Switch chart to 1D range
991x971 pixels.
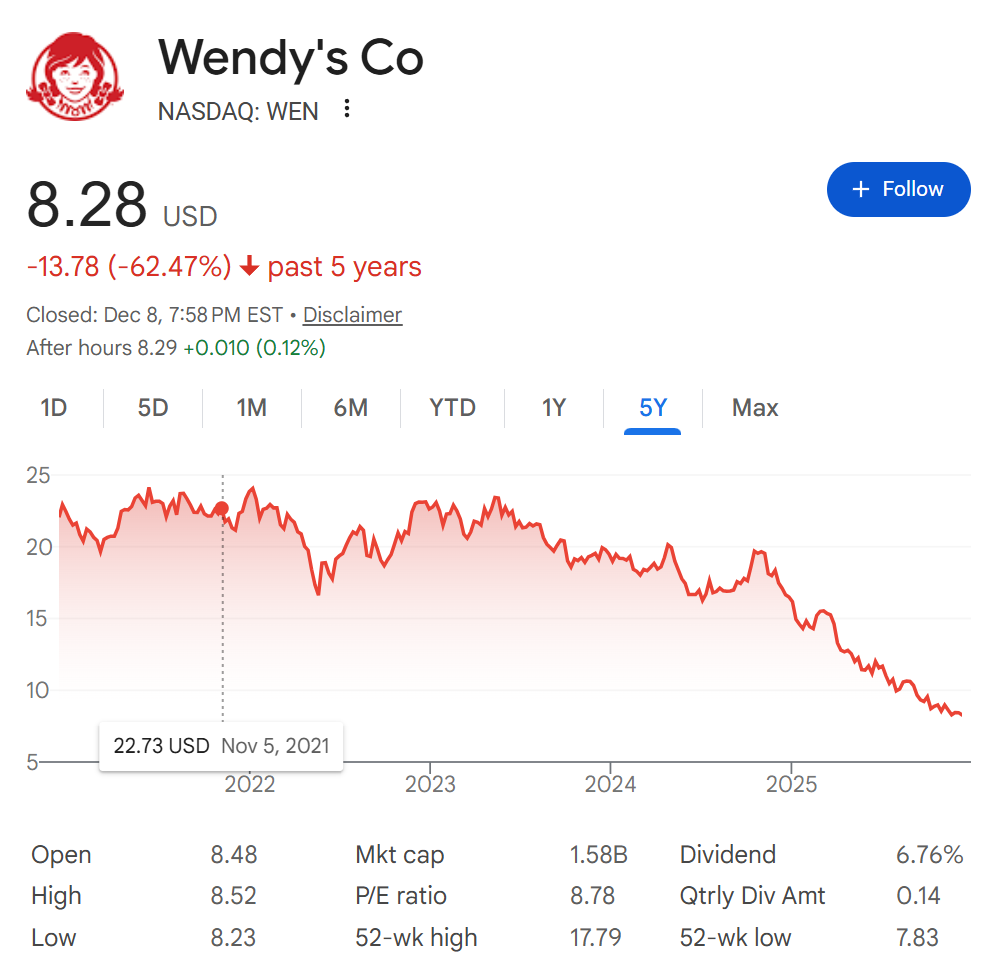click(53, 408)
